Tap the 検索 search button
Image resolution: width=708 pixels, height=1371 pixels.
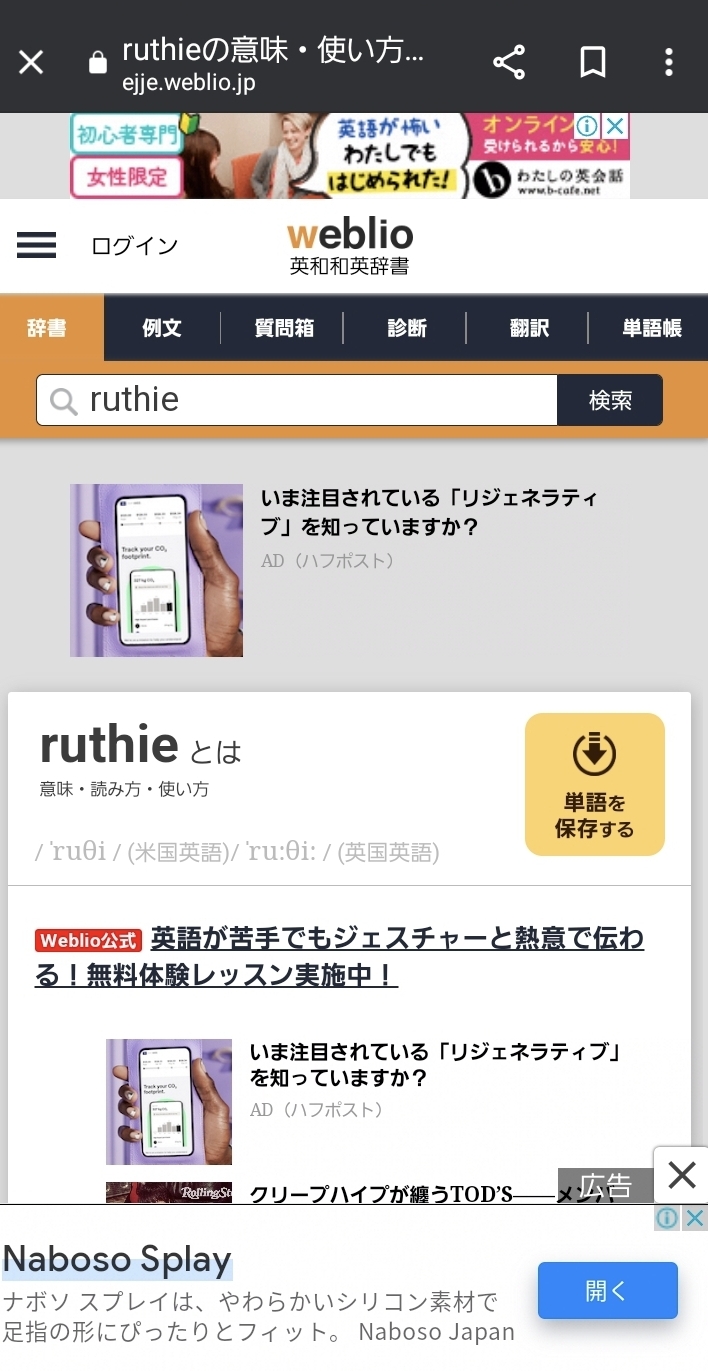pyautogui.click(x=610, y=400)
